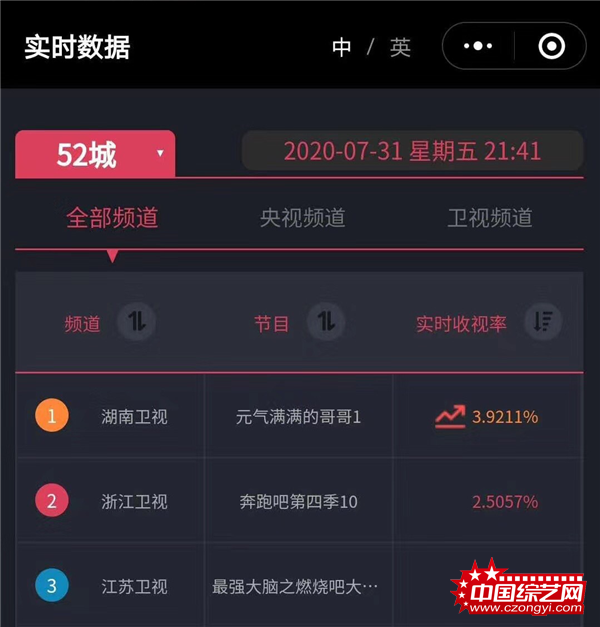Switch language to 中 (Chinese)
The height and width of the screenshot is (627, 600).
341,47
